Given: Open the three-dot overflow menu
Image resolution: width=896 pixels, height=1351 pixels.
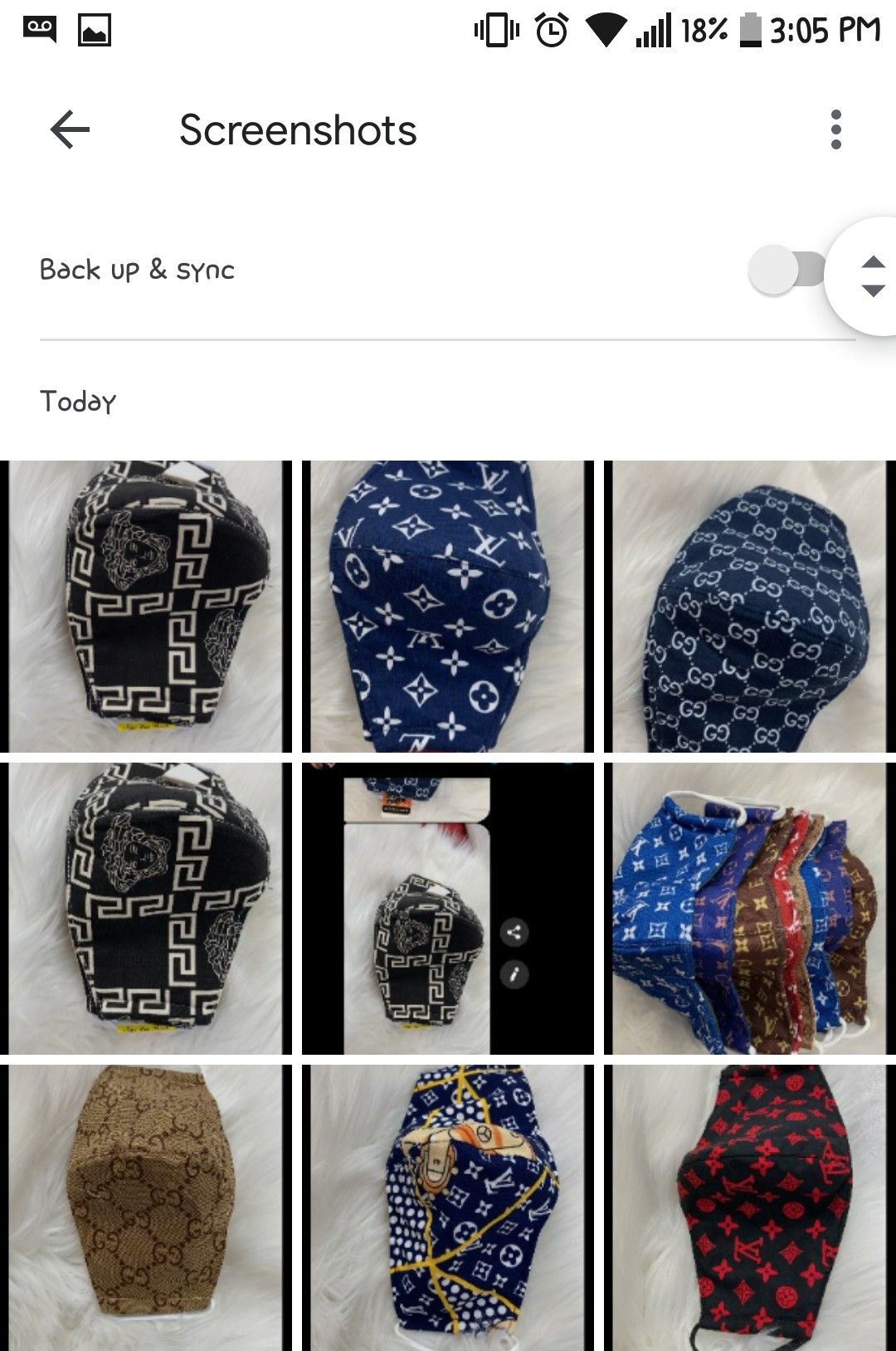Looking at the screenshot, I should click(x=835, y=130).
